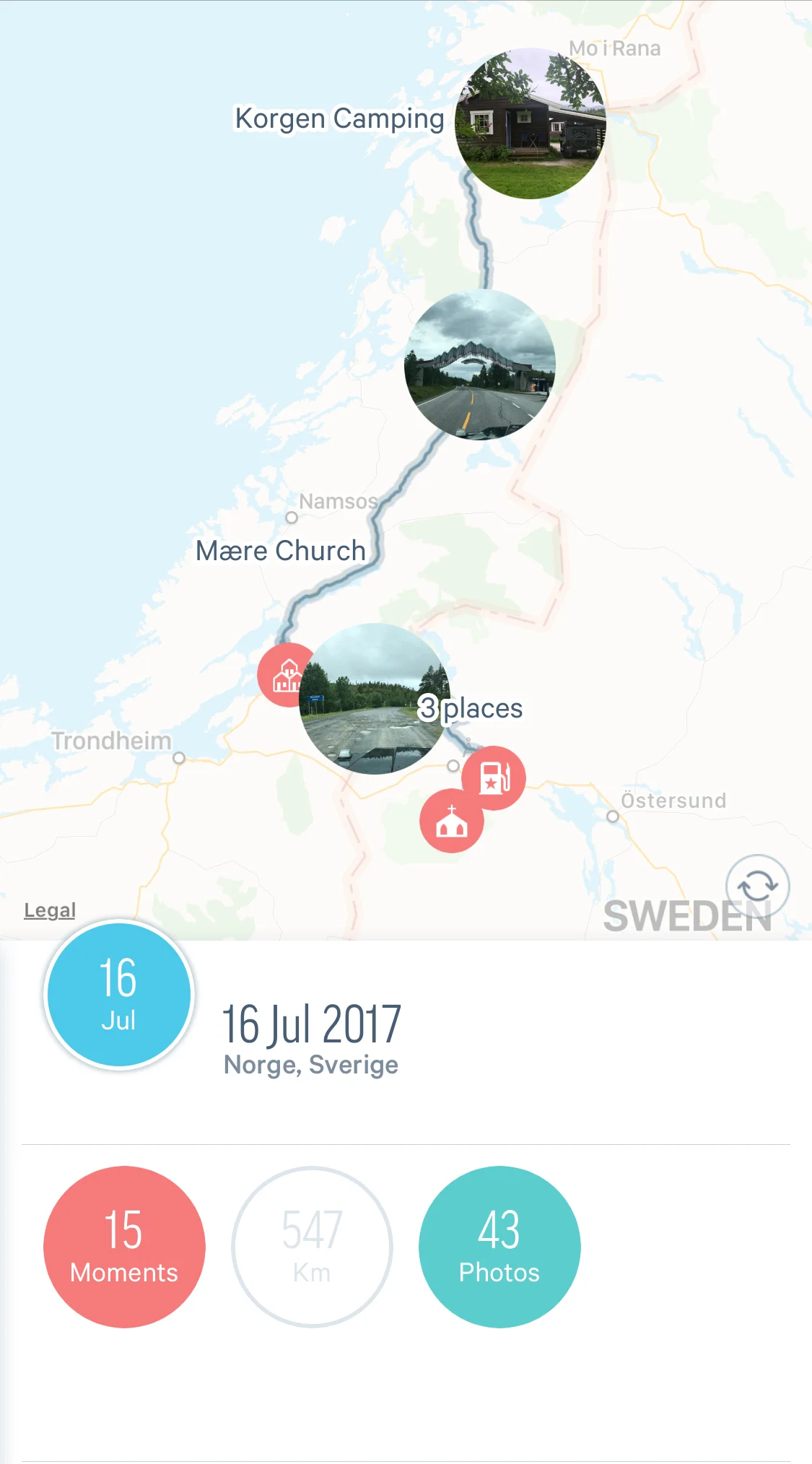Open the Legal link on map
Screen dimensions: 812x1464
pos(50,910)
